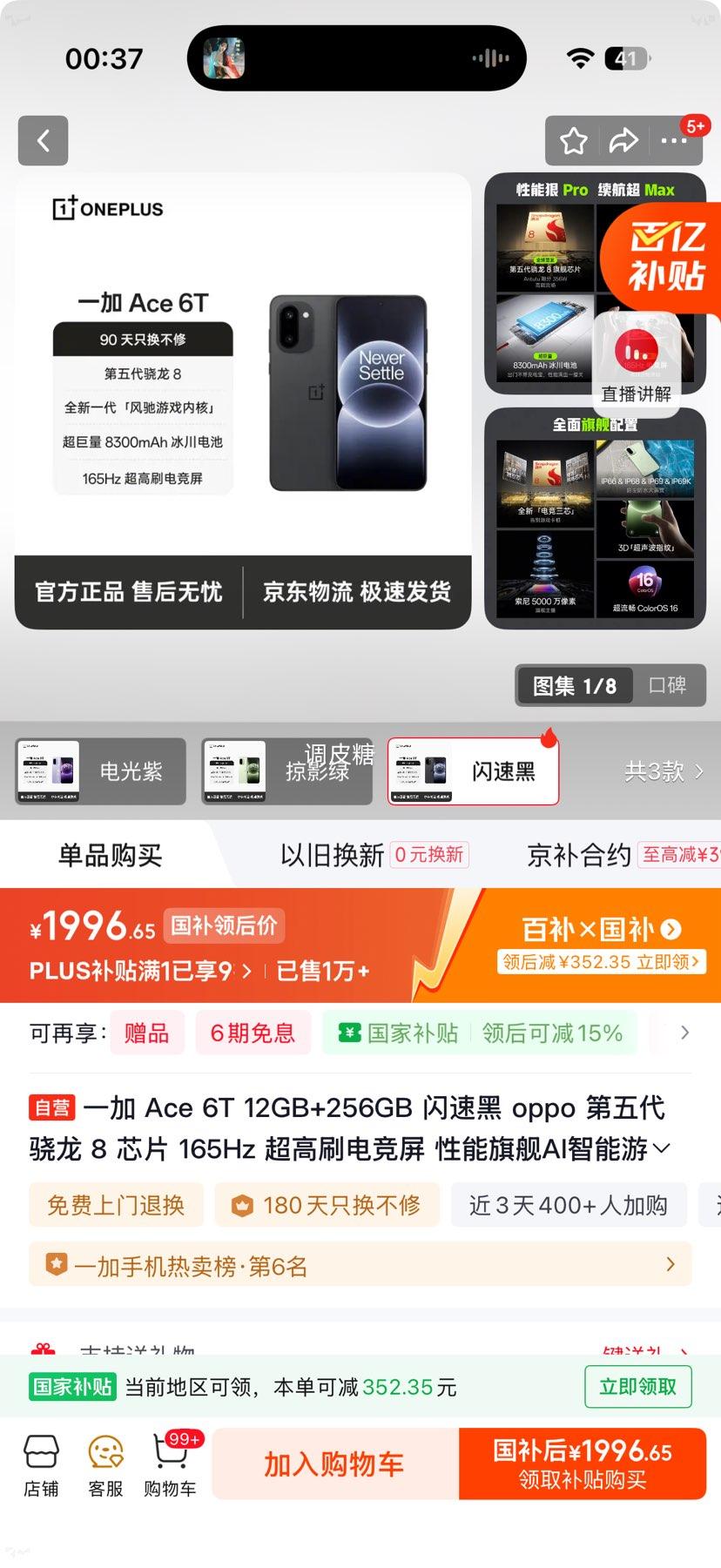Share the product via the share arrow icon

point(624,140)
